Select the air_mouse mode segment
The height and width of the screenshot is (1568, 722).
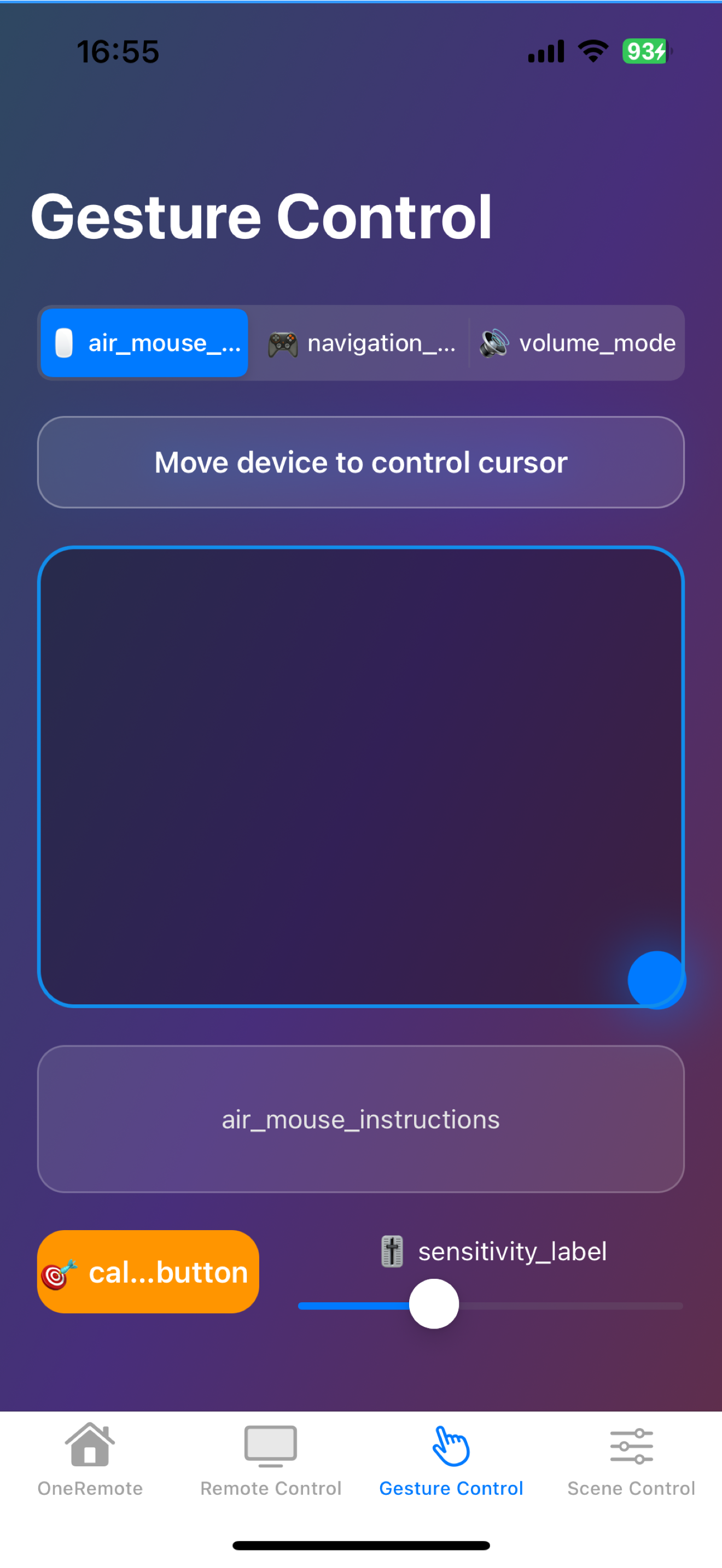click(x=143, y=343)
